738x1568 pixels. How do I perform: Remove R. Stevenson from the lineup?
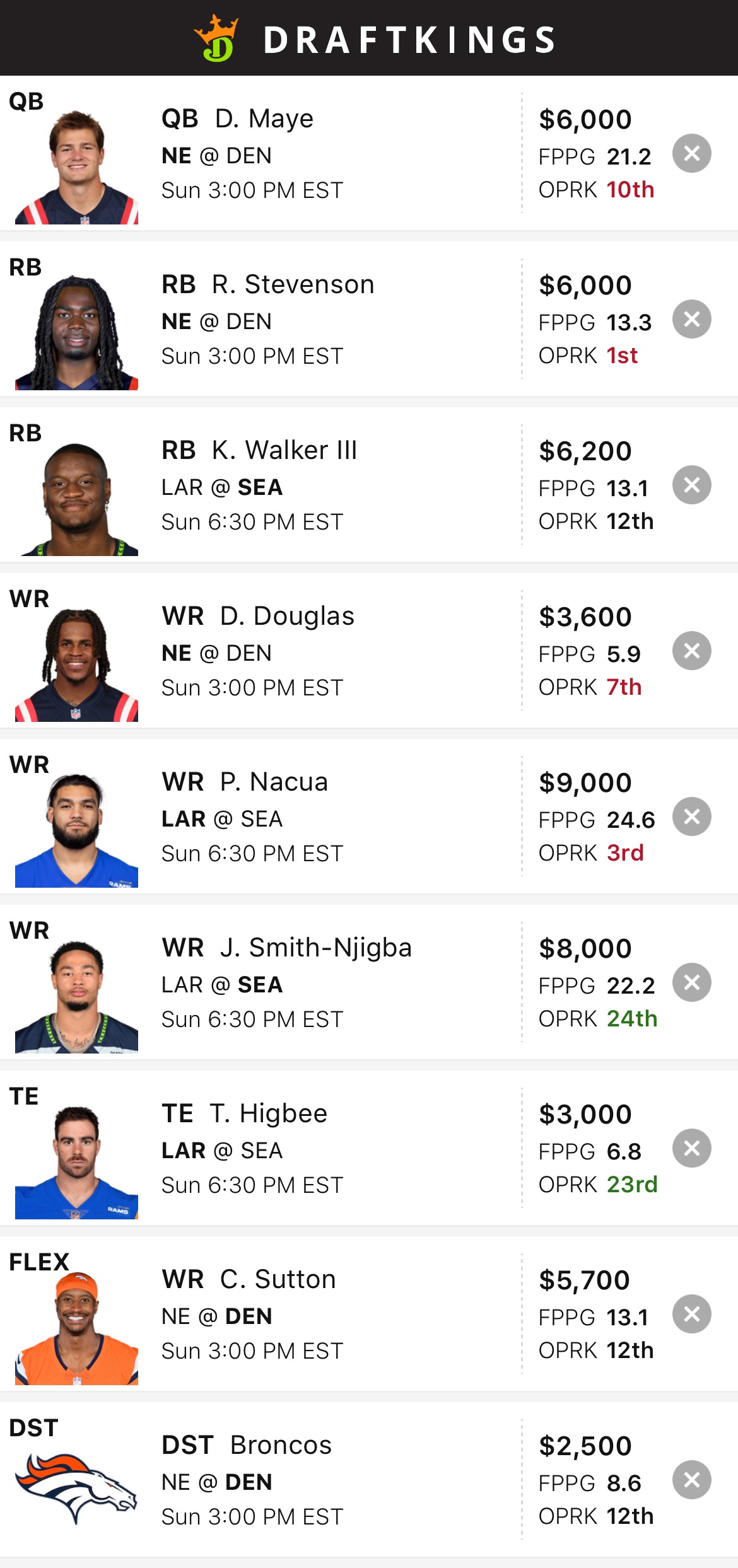(691, 319)
